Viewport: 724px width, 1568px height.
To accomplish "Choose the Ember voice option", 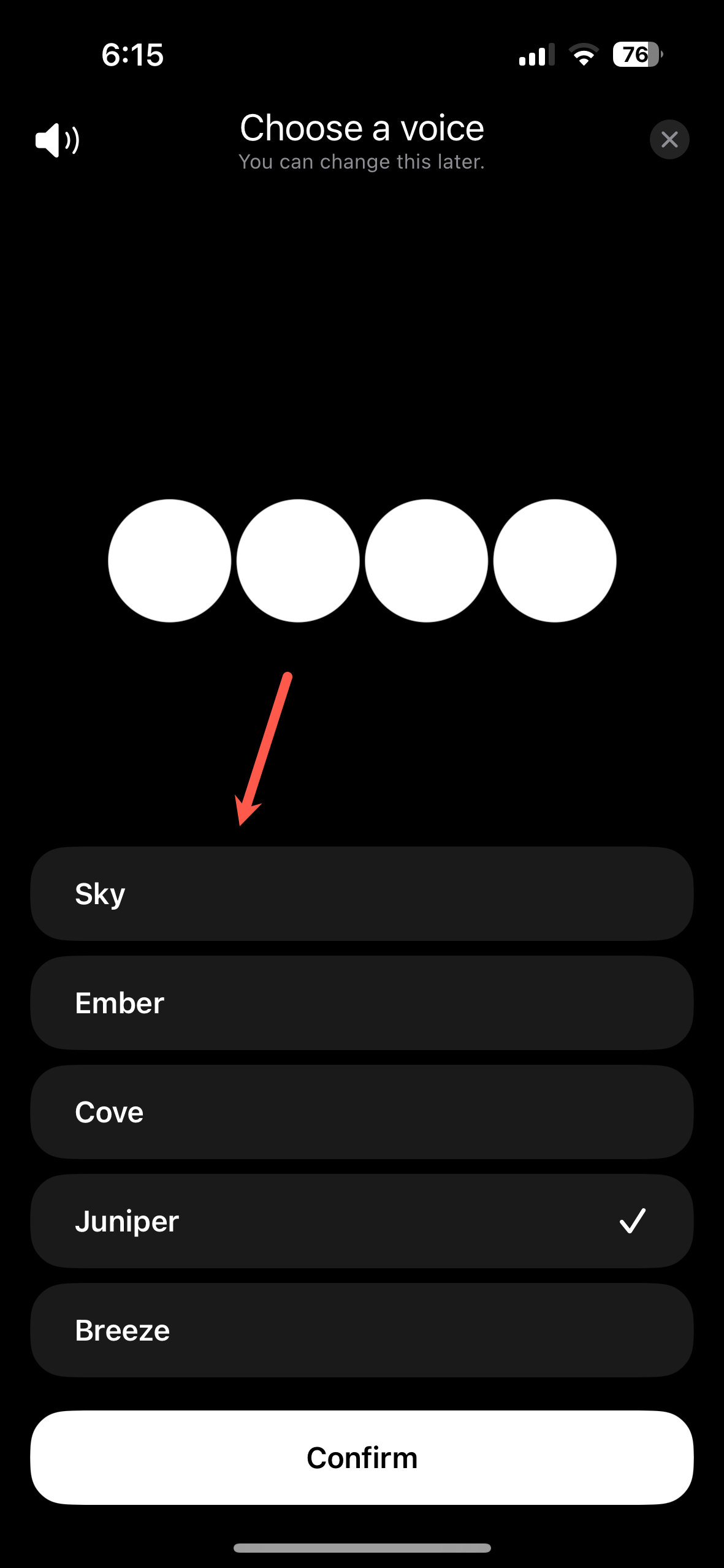I will [362, 1003].
